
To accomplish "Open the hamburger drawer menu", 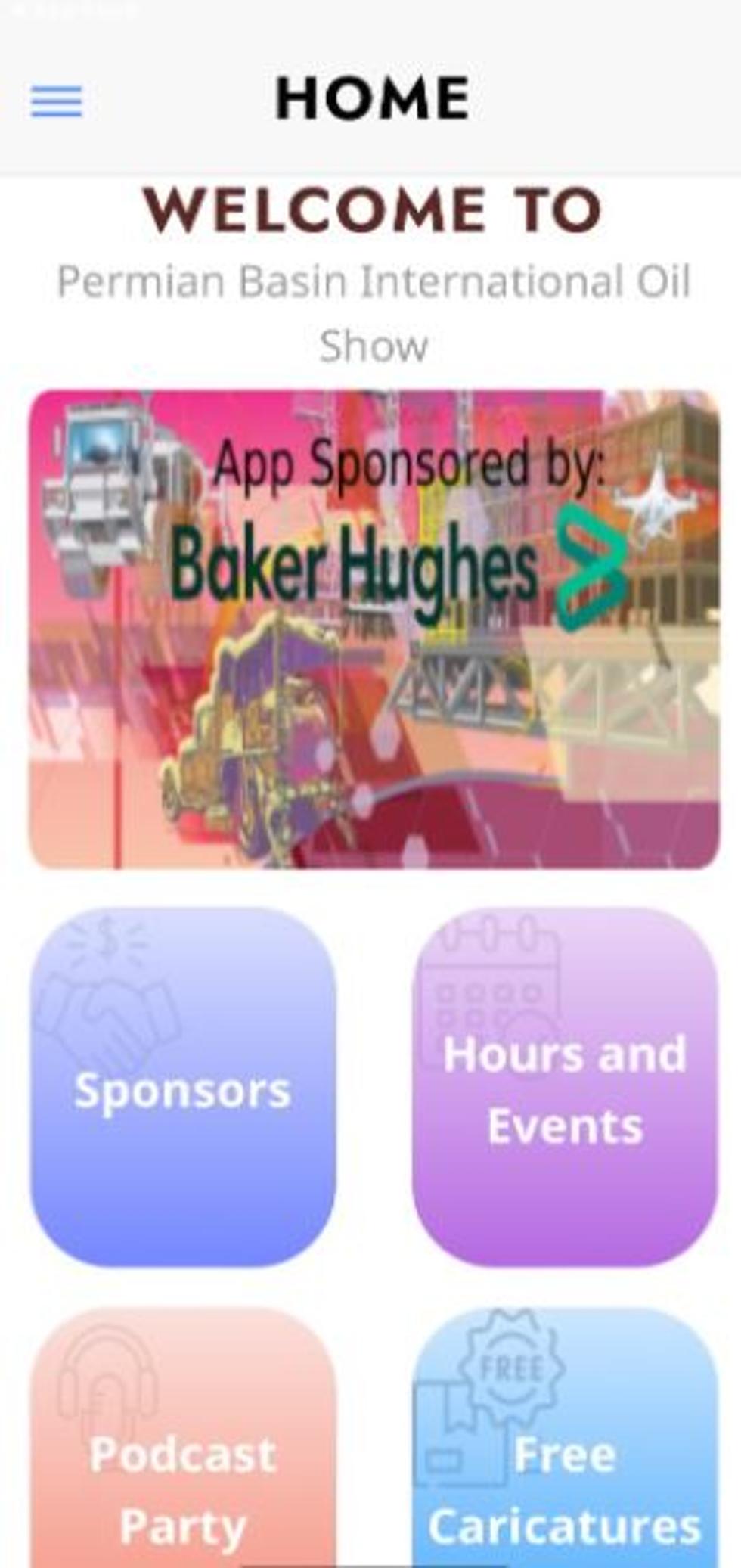I will (x=57, y=101).
